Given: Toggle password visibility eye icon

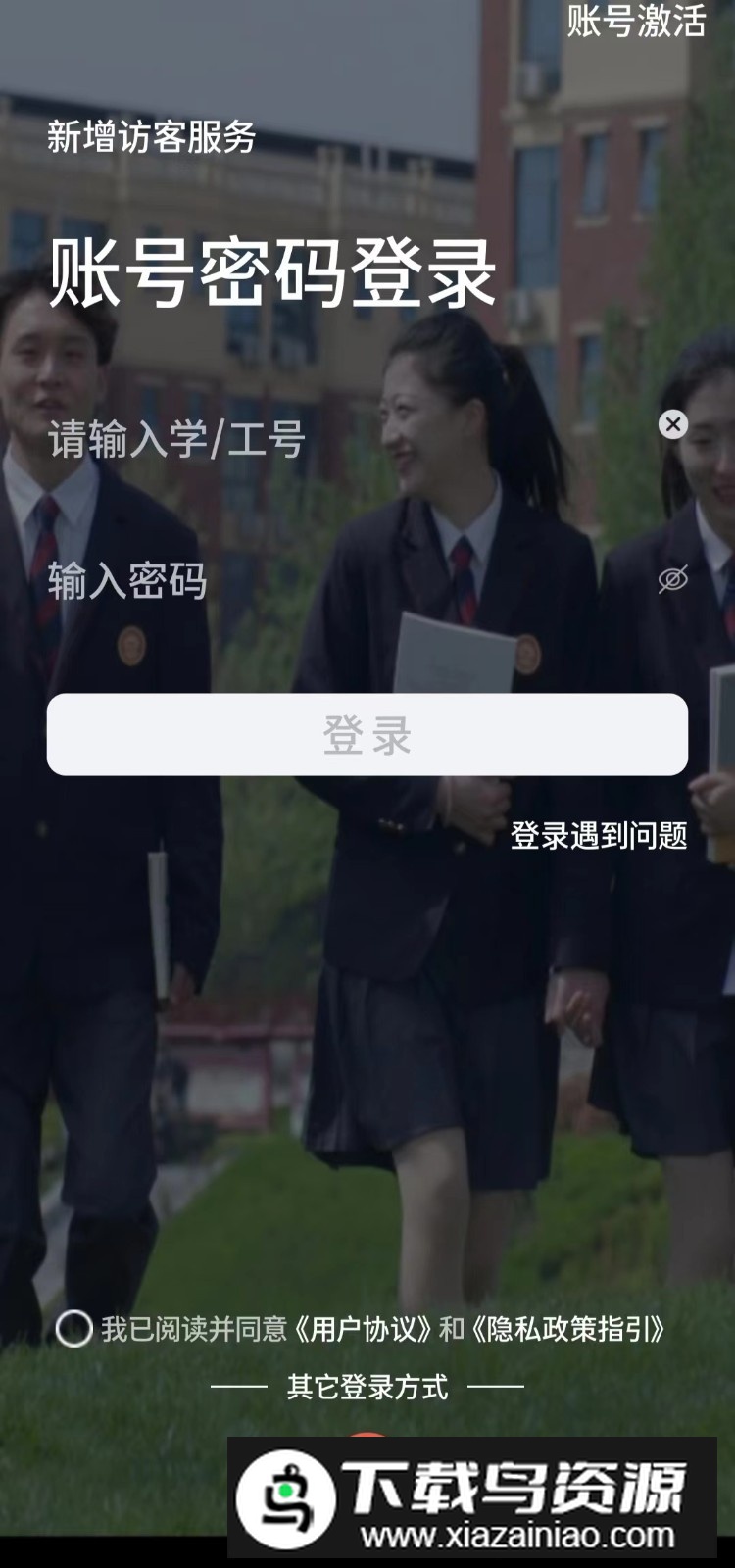Looking at the screenshot, I should [x=672, y=579].
